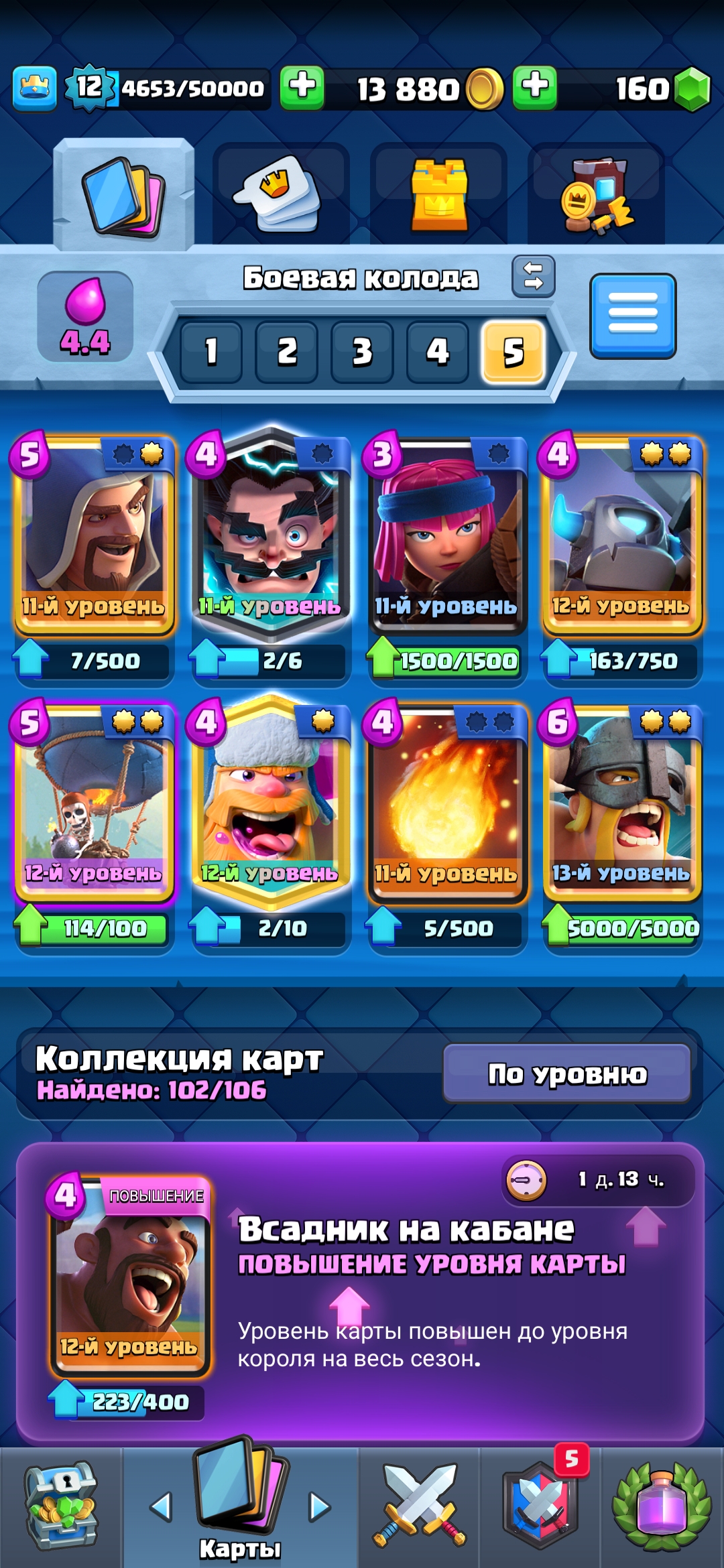
Task: Open the player profile crown icon
Action: [34, 88]
